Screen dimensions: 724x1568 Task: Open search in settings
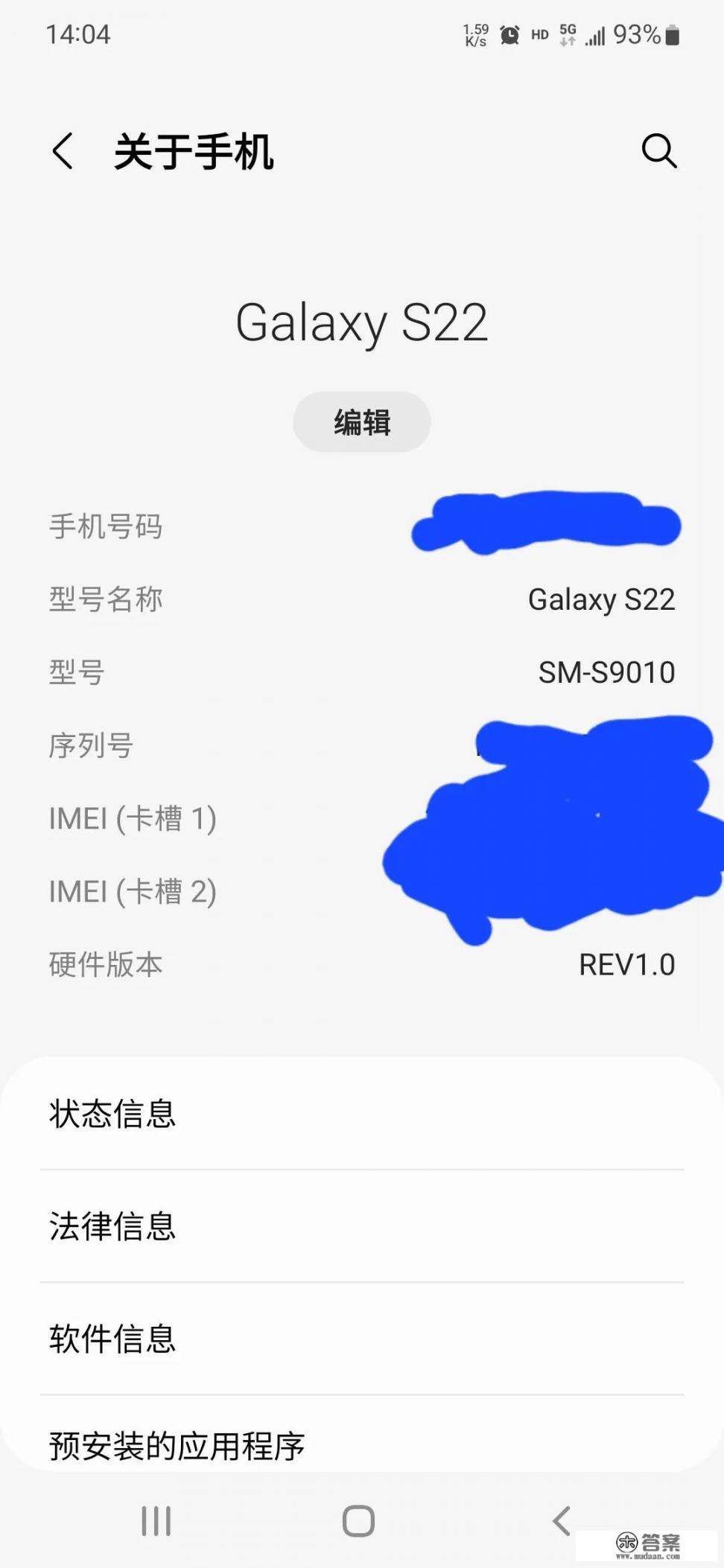pos(659,153)
